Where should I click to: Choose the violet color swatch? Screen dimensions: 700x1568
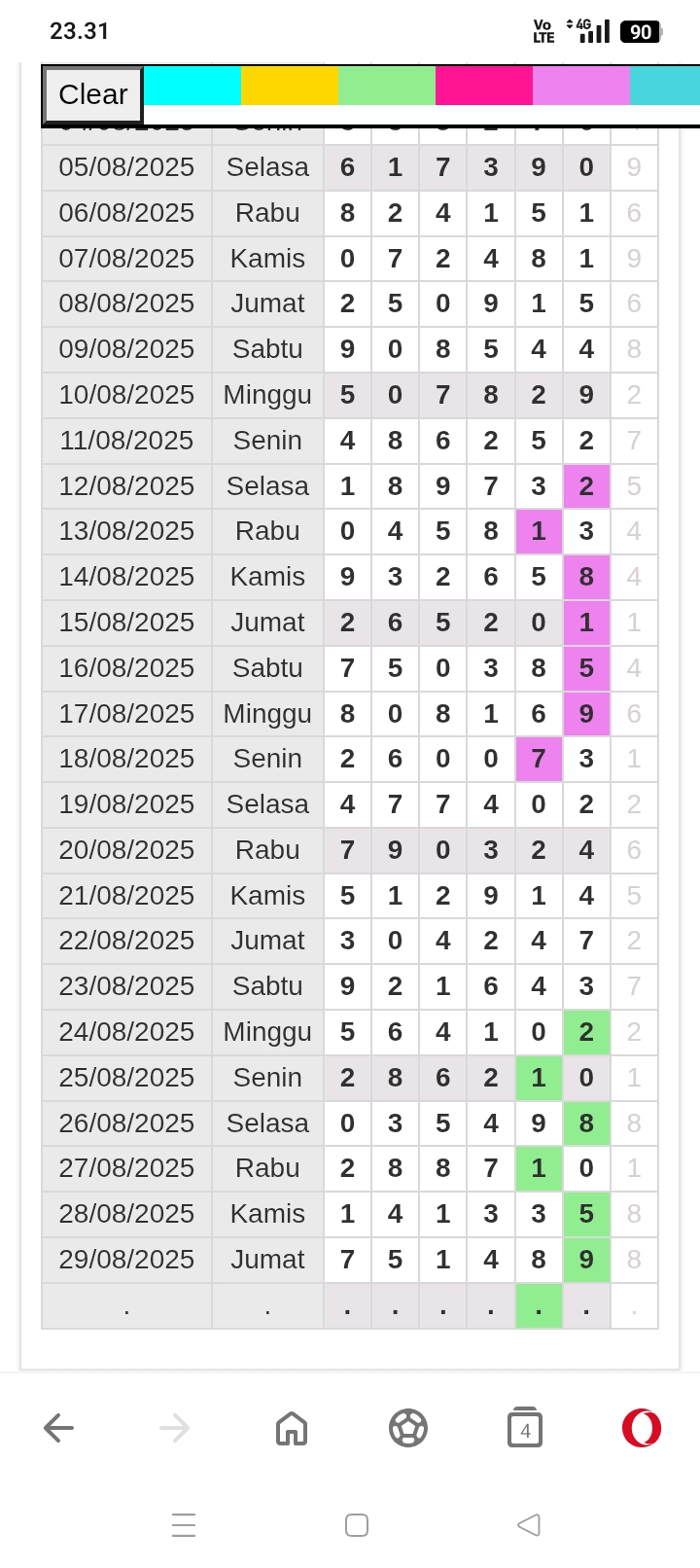[581, 86]
